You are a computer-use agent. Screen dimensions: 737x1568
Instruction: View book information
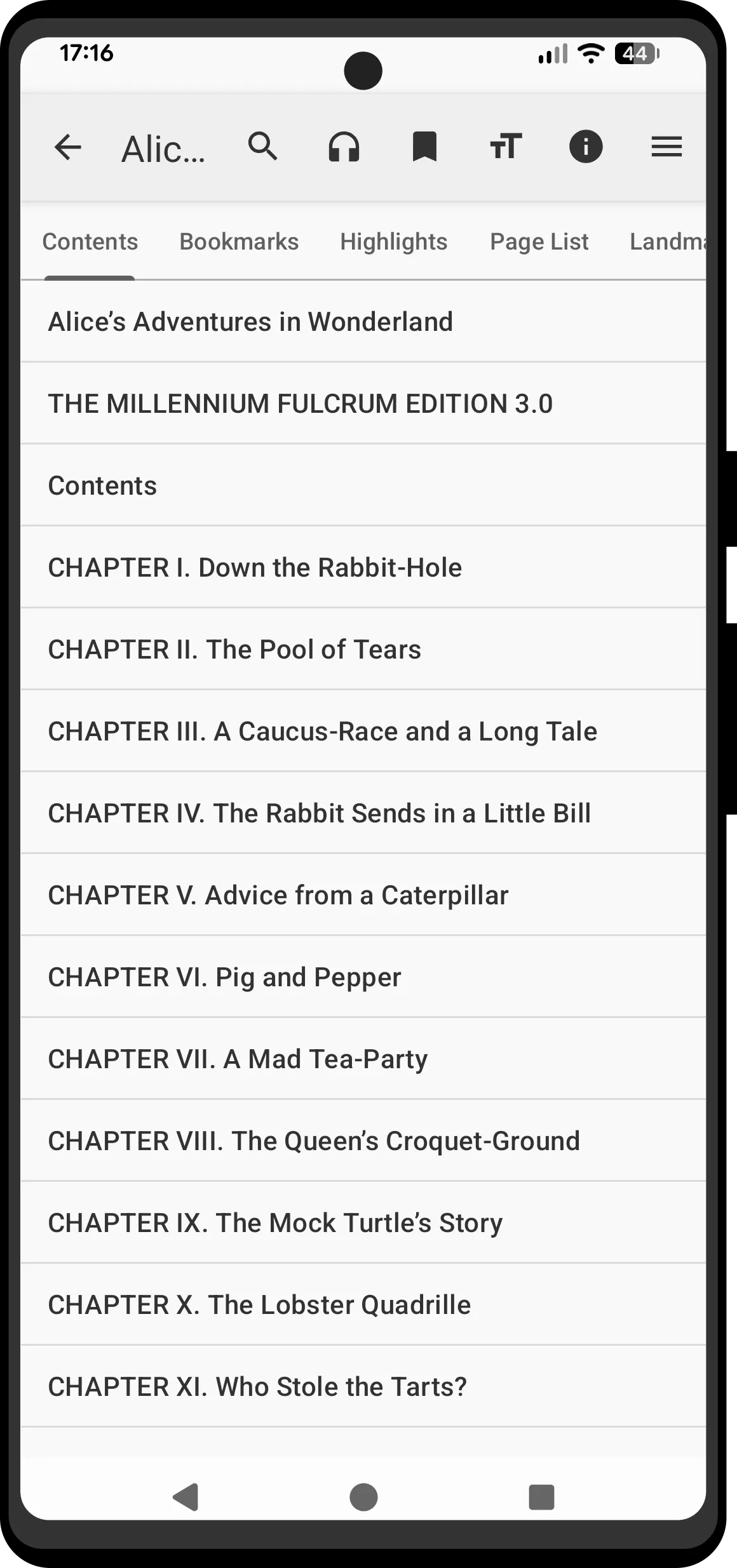click(x=586, y=147)
